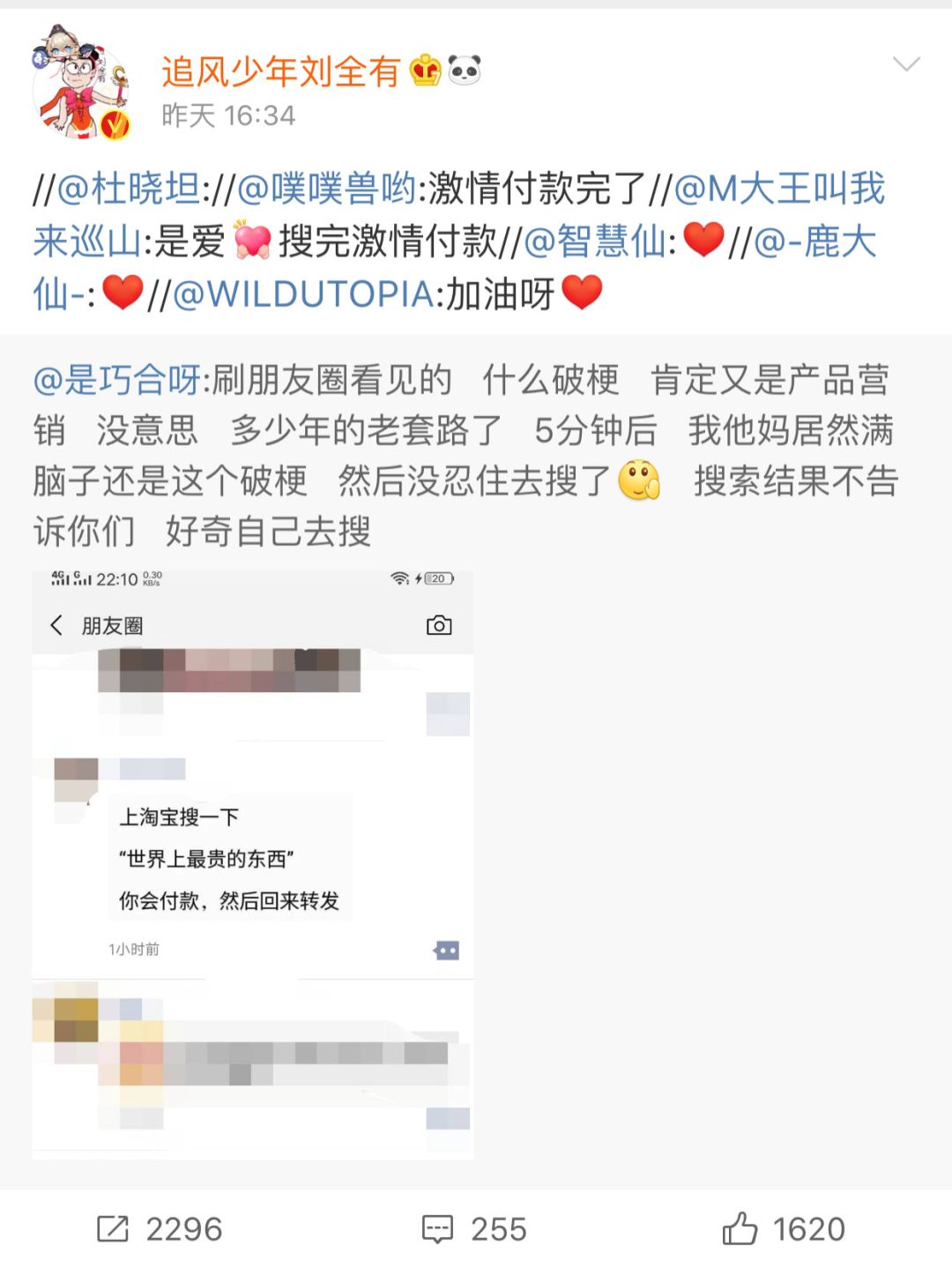Visit @WILDUTOPIA profile link
This screenshot has width=952, height=1267.
[x=303, y=294]
